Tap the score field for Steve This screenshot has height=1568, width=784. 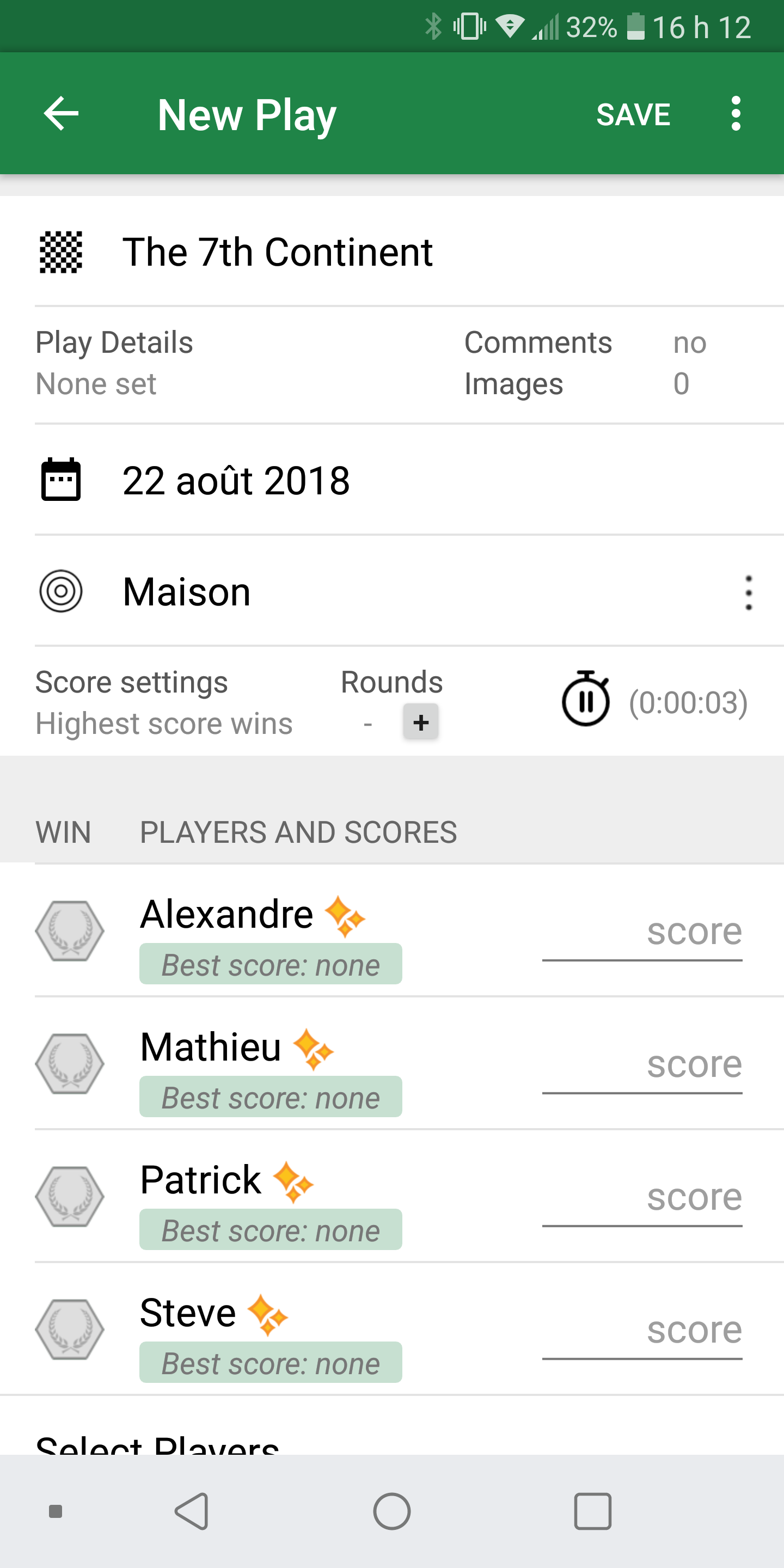(x=642, y=1331)
